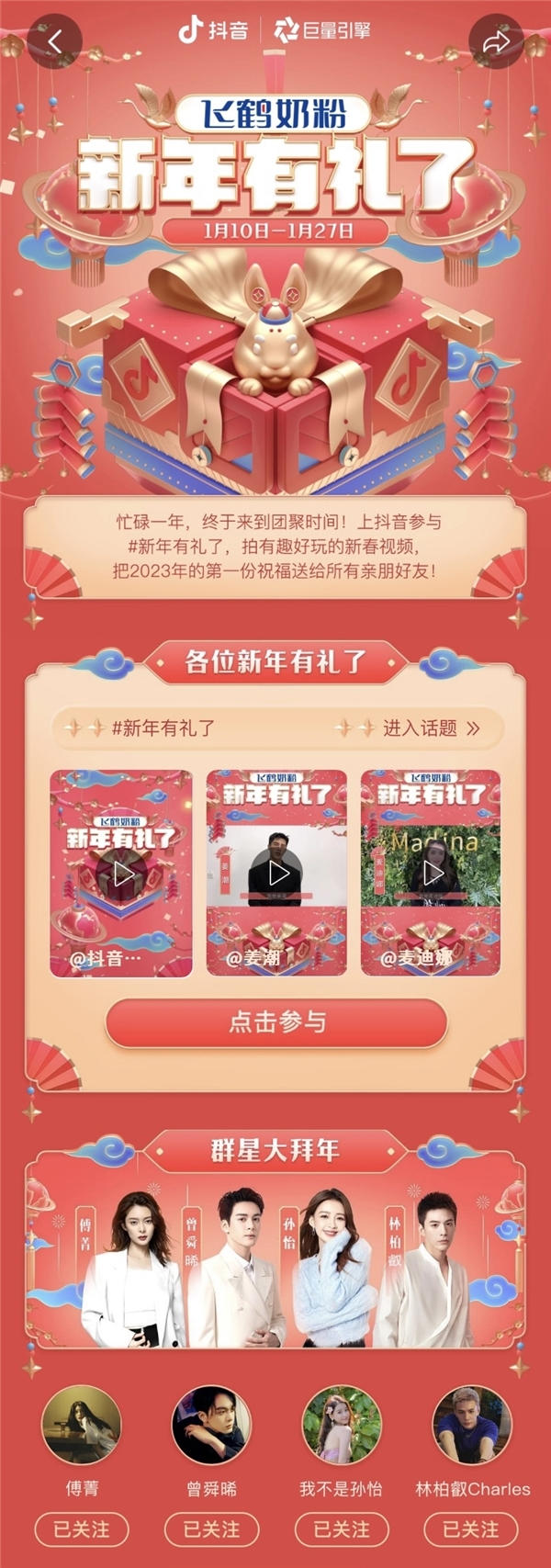Screen dimensions: 551x1568
Task: Toggle the 已关注 button under 曾舜晞
Action: coord(212,1529)
